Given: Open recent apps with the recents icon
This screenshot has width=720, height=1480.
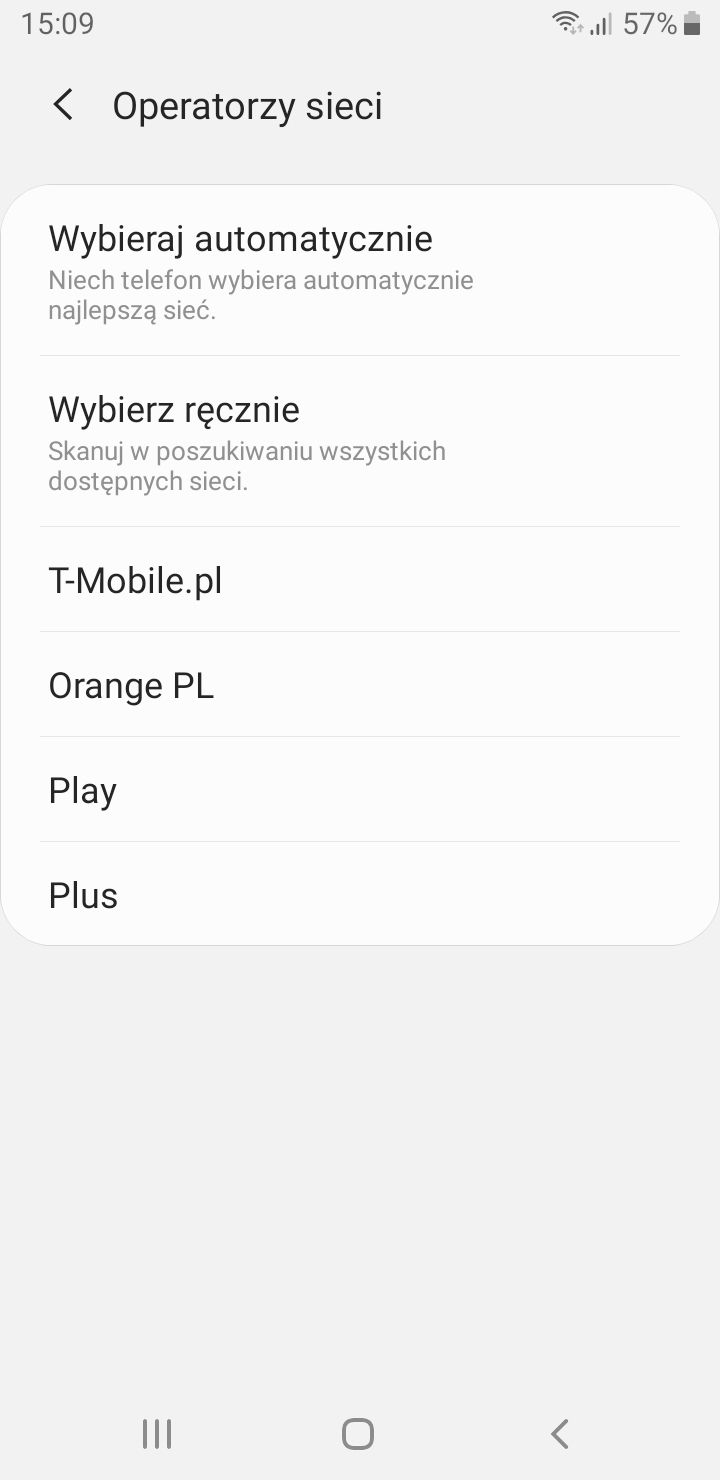Looking at the screenshot, I should [x=156, y=1432].
